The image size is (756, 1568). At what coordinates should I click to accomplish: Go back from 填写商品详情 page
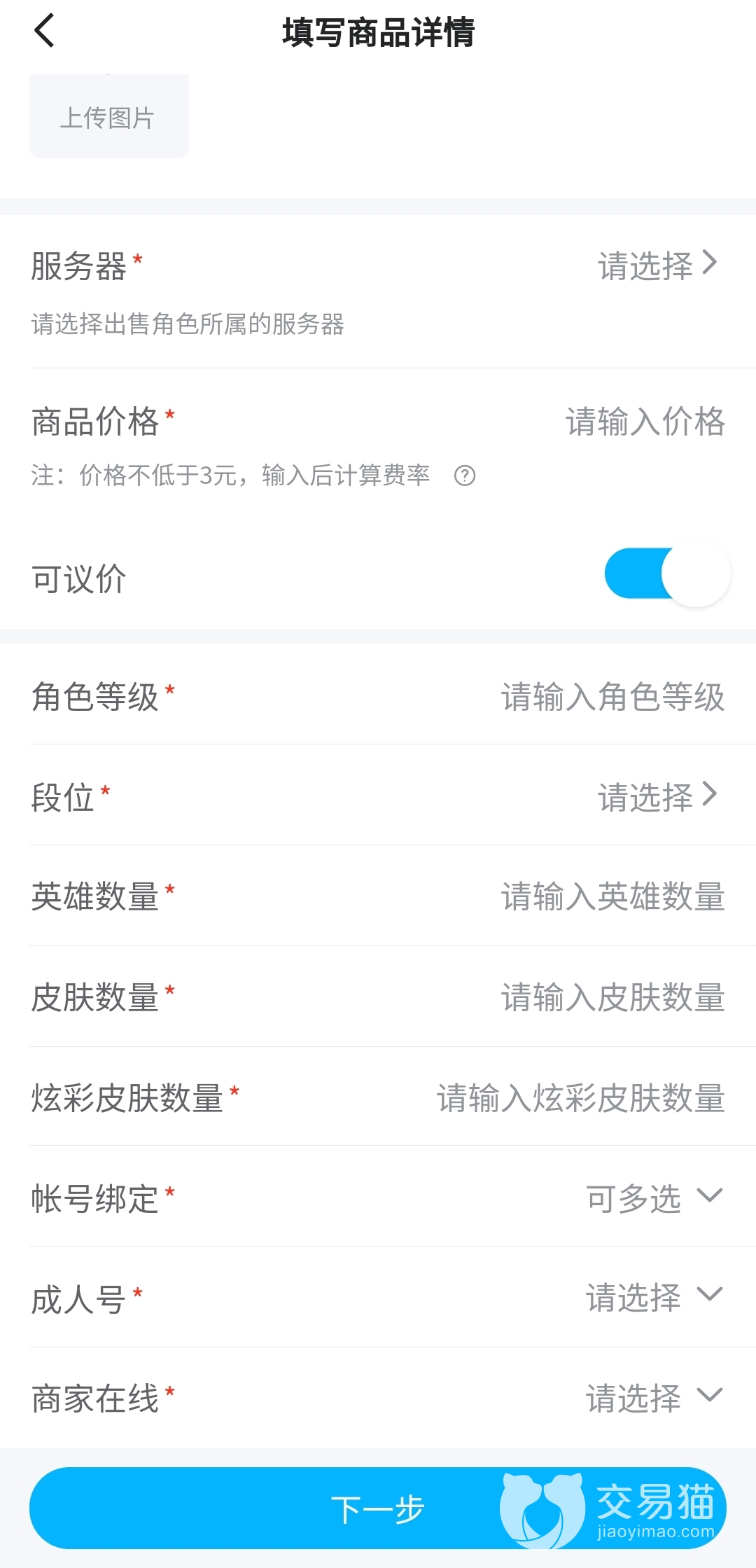(x=45, y=32)
